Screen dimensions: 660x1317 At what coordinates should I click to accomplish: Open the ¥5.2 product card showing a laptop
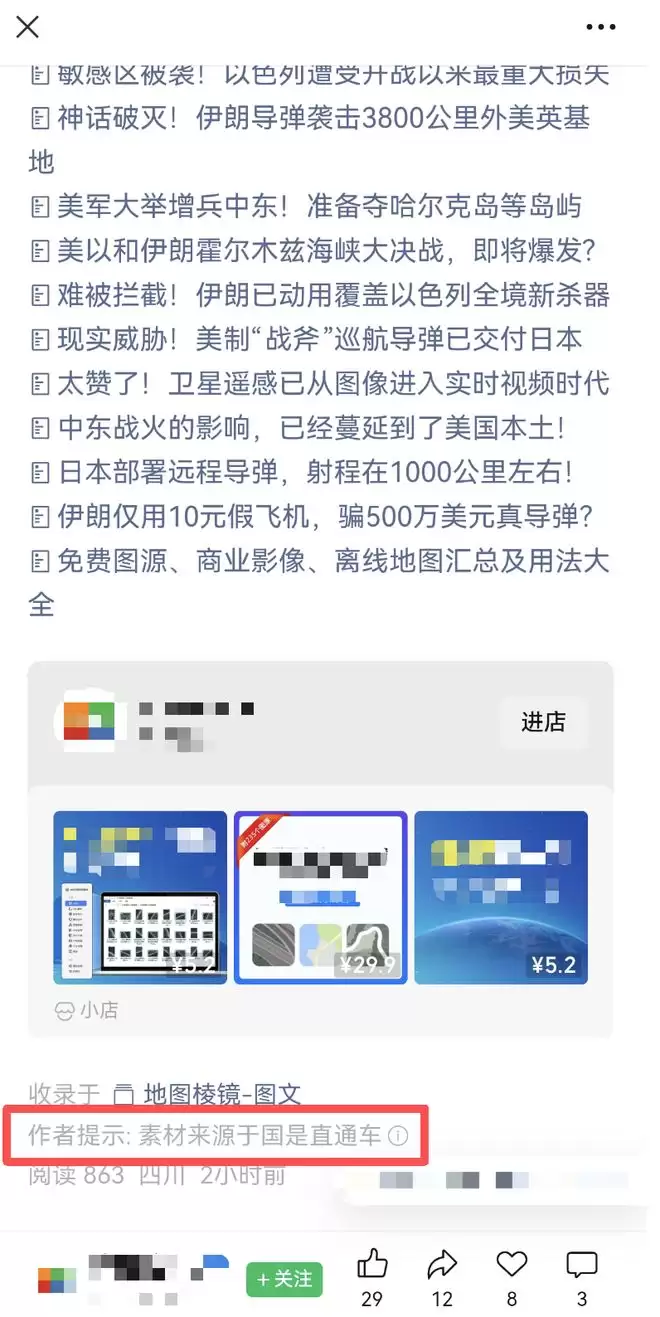pos(140,897)
